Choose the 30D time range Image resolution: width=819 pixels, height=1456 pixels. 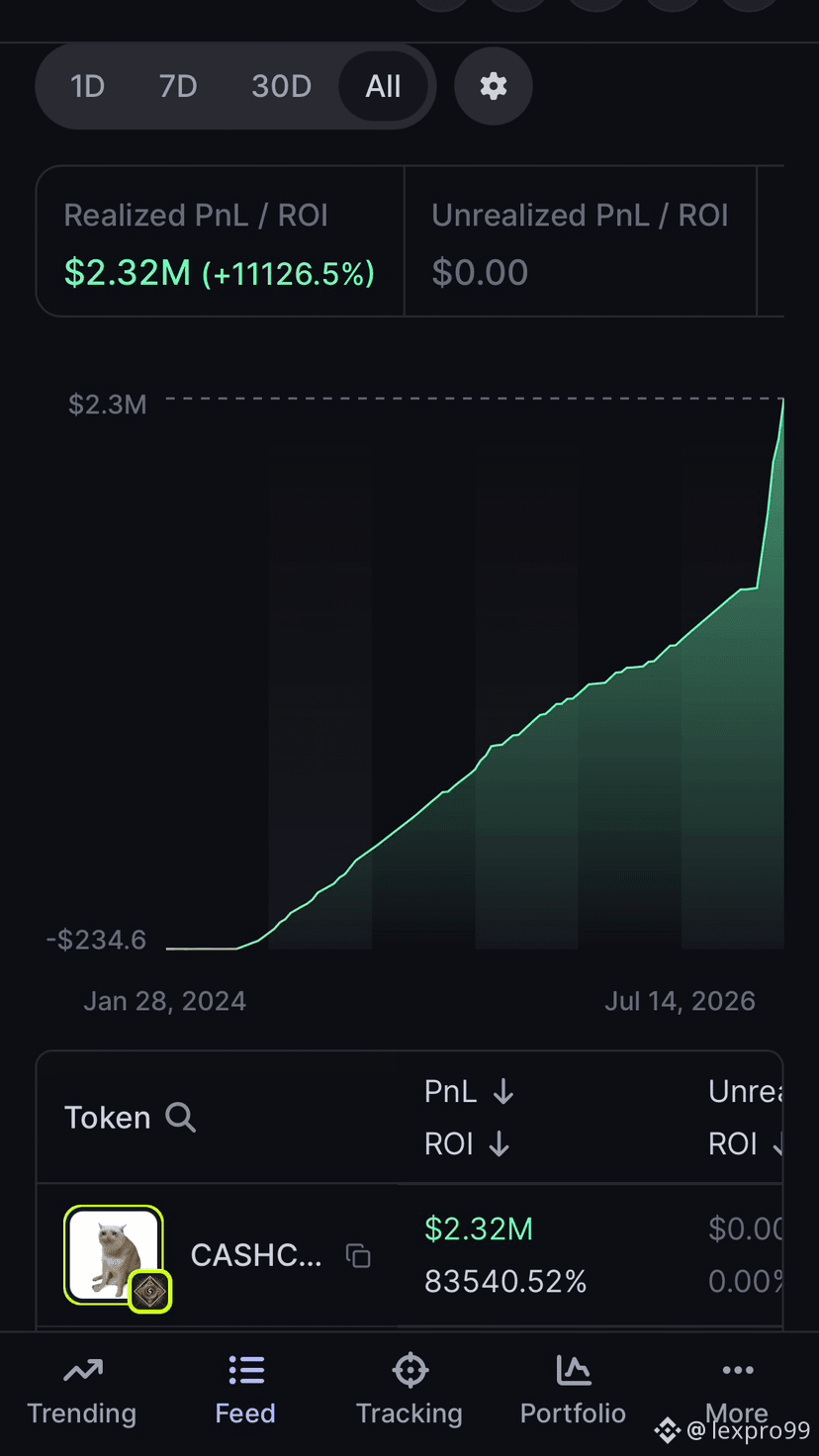pos(281,86)
